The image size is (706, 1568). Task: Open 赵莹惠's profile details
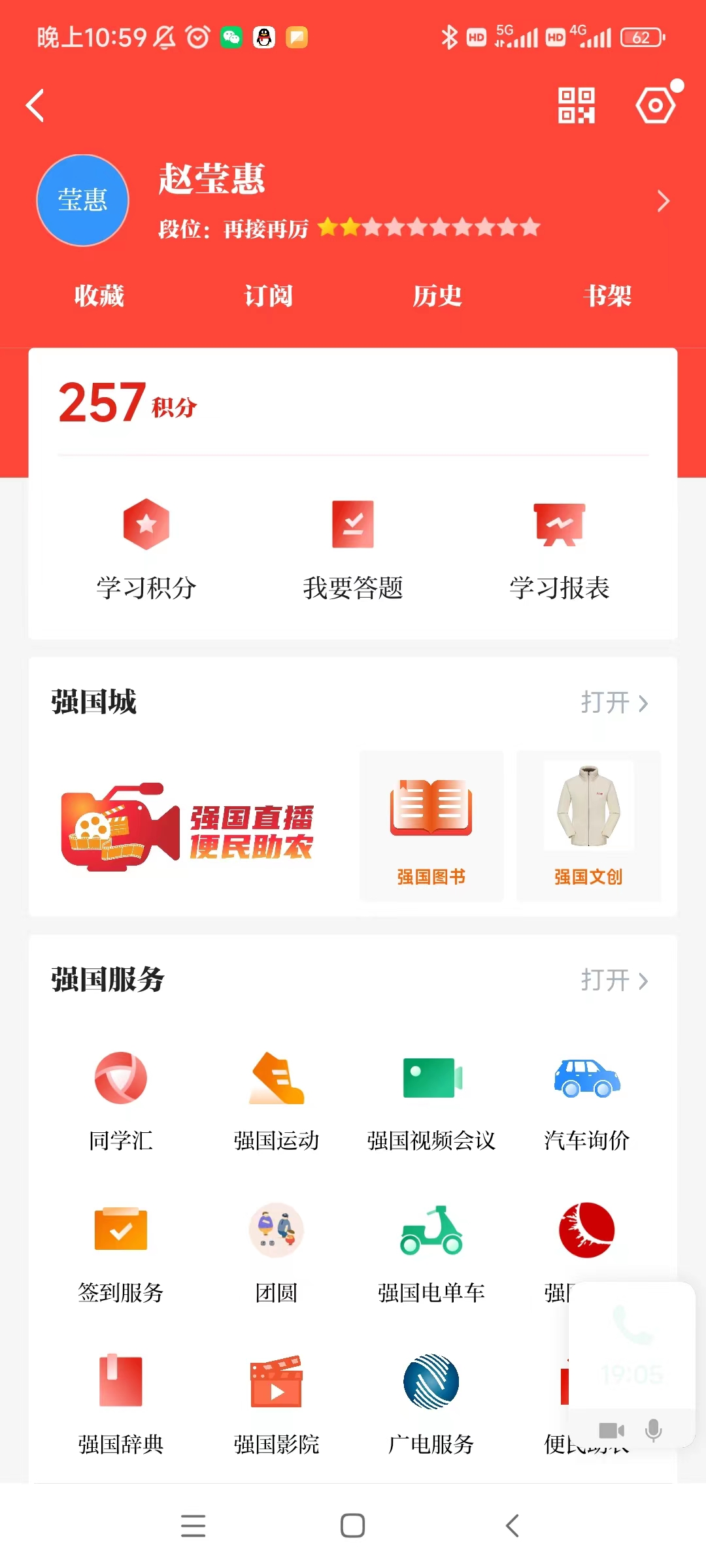click(x=662, y=201)
